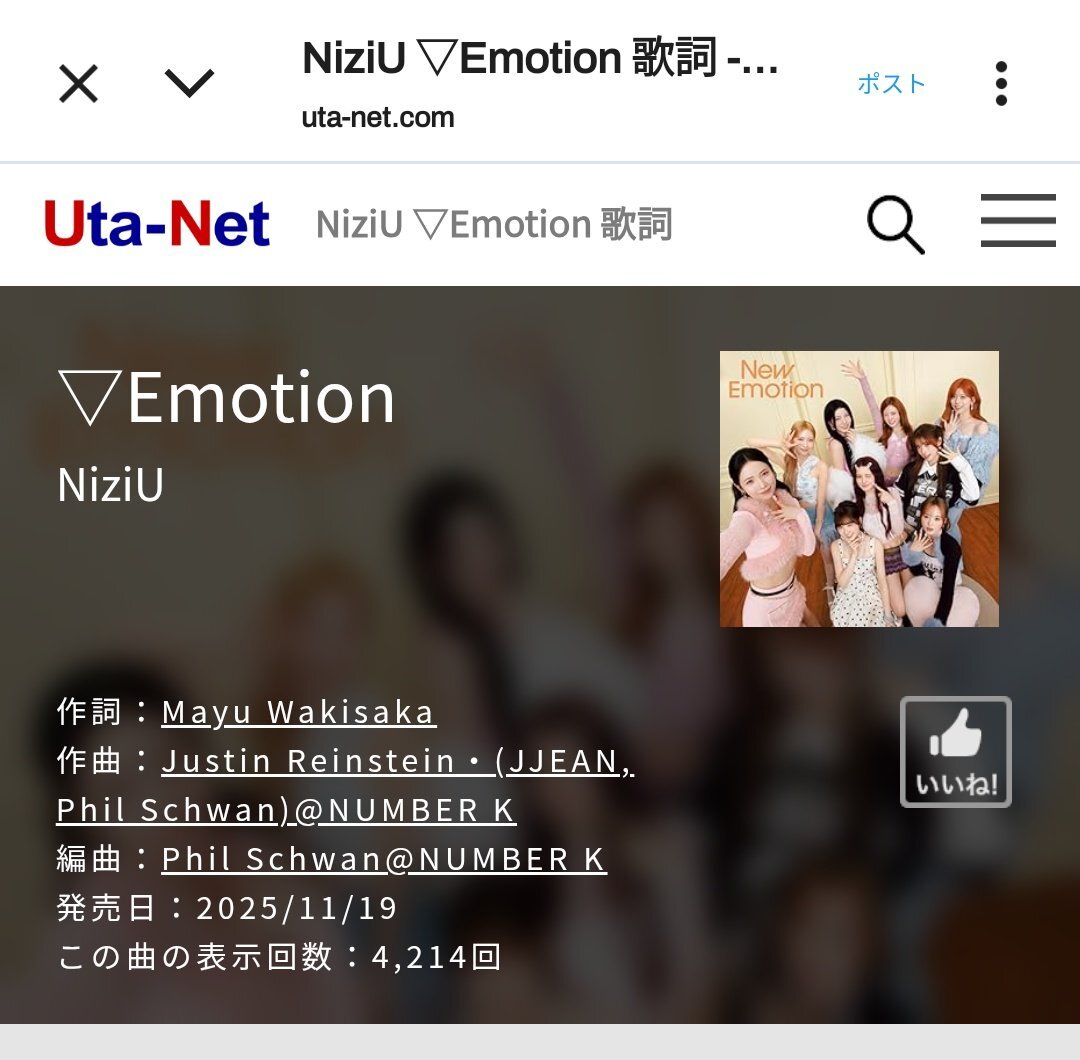Minimize the browser with the down chevron
Viewport: 1080px width, 1060px height.
(x=190, y=84)
